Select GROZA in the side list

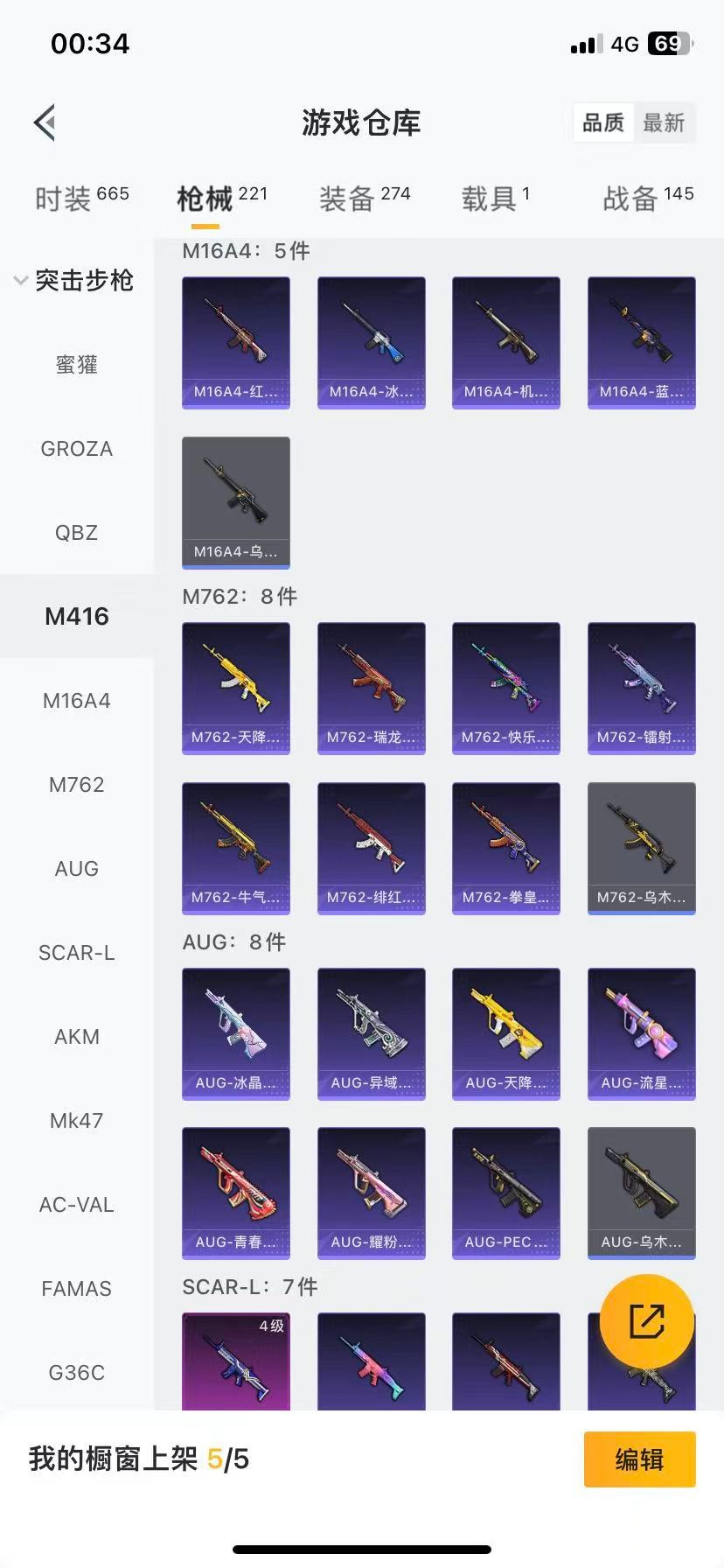click(x=76, y=449)
